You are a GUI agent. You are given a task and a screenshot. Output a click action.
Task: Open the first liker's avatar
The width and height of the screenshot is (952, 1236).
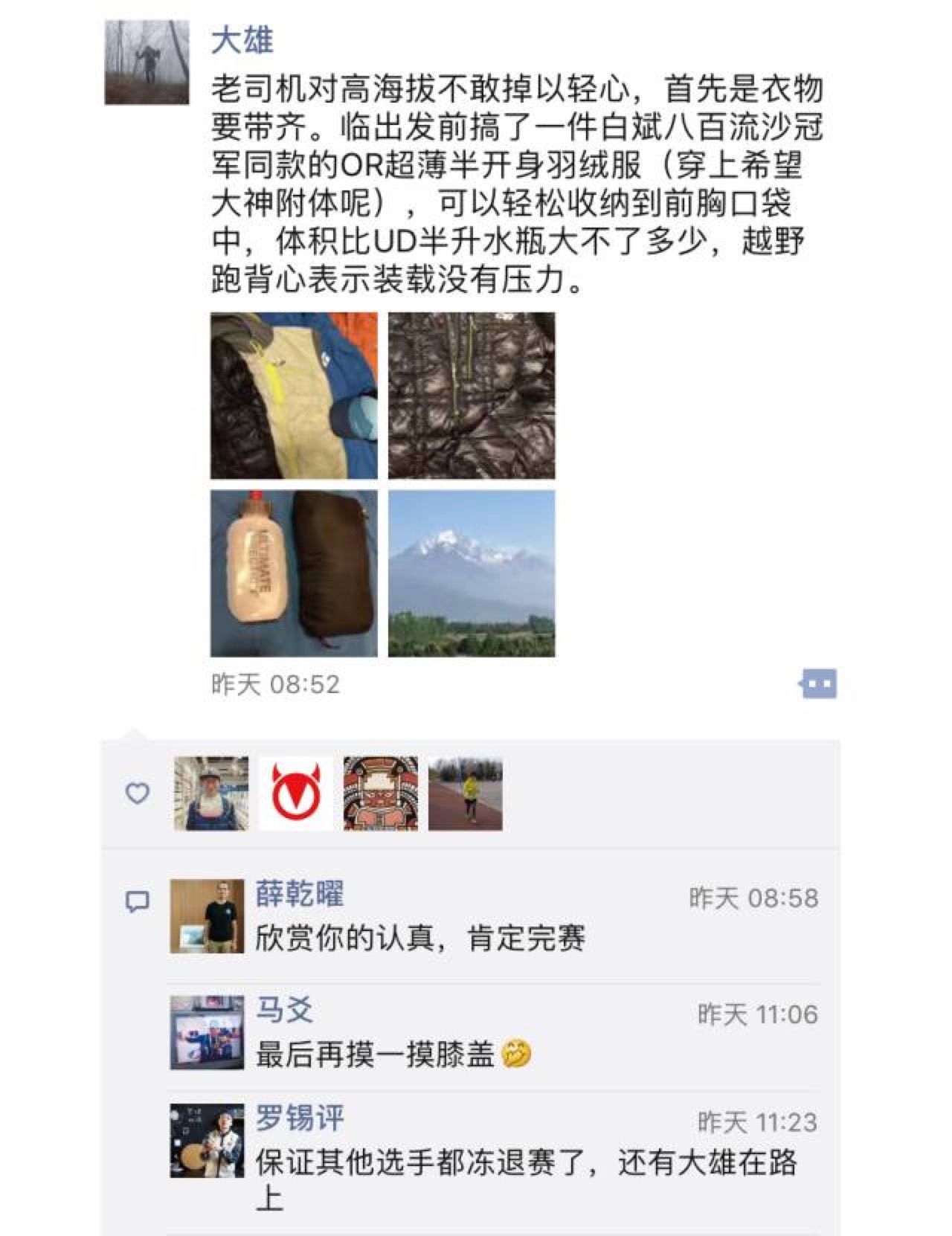coord(211,794)
